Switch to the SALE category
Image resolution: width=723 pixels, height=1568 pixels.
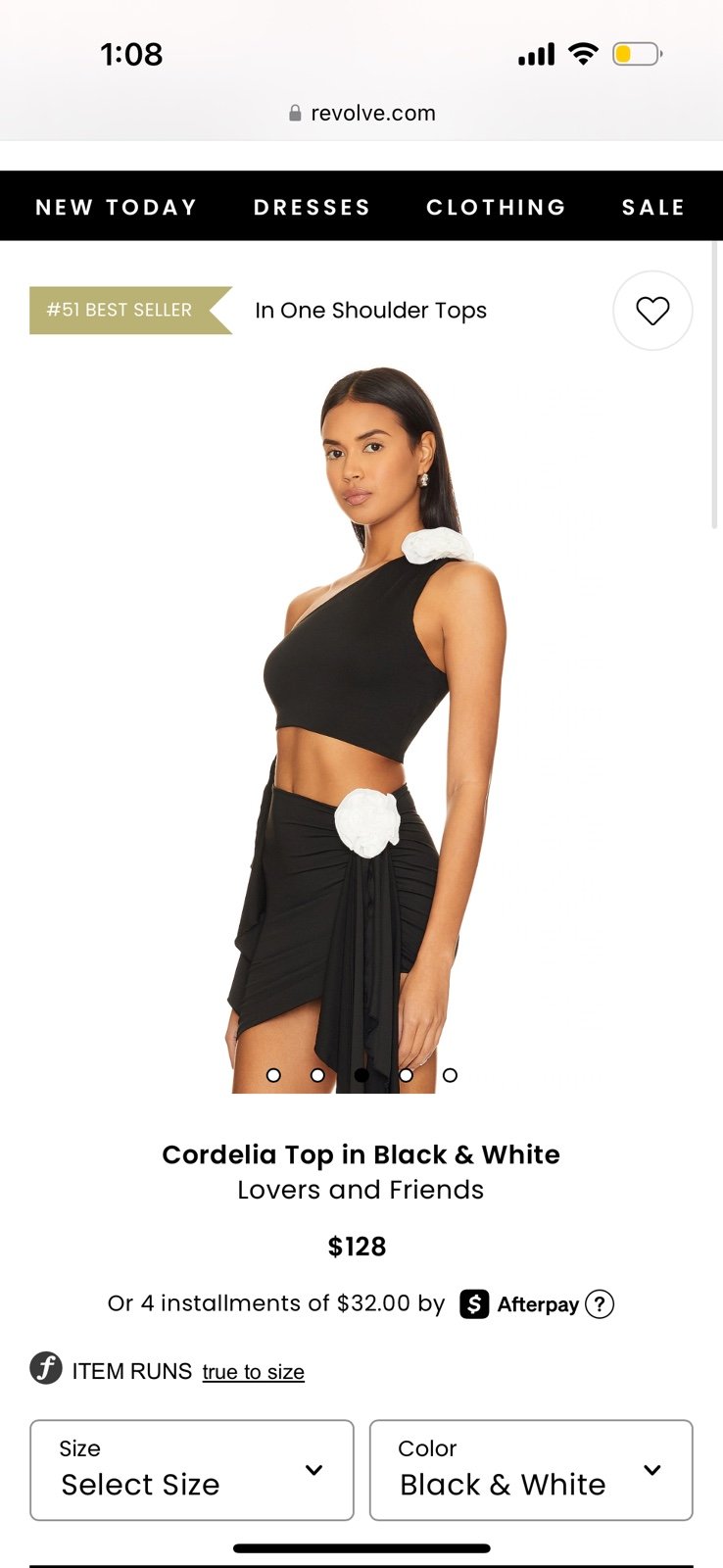point(653,207)
